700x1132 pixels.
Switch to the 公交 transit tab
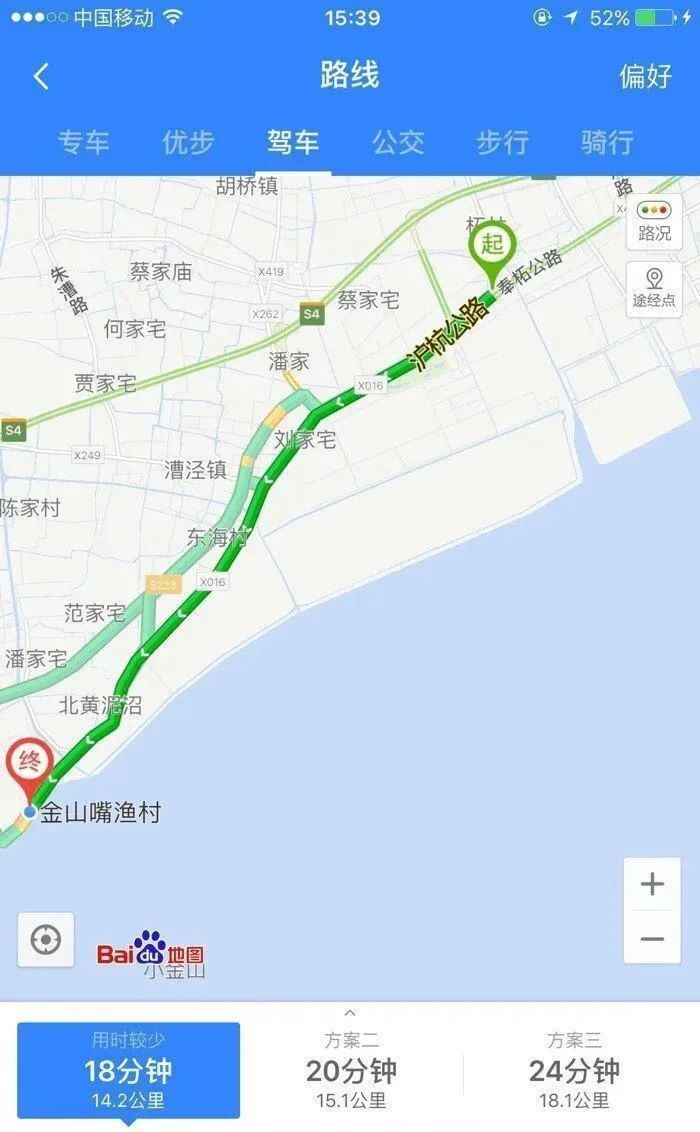pos(398,142)
